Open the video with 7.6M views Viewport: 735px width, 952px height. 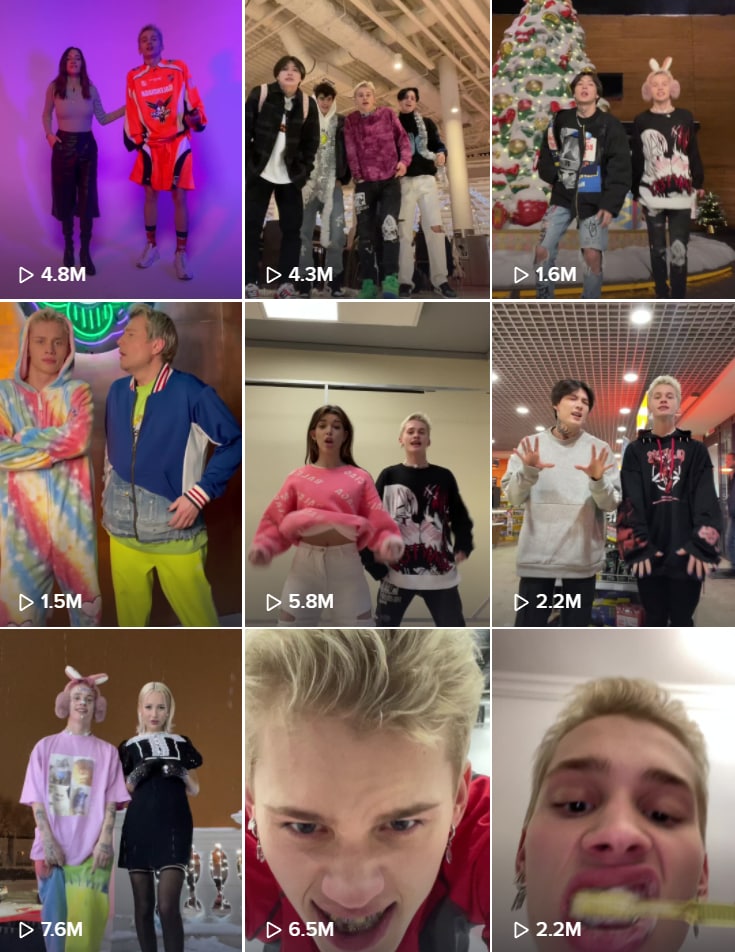tap(120, 790)
